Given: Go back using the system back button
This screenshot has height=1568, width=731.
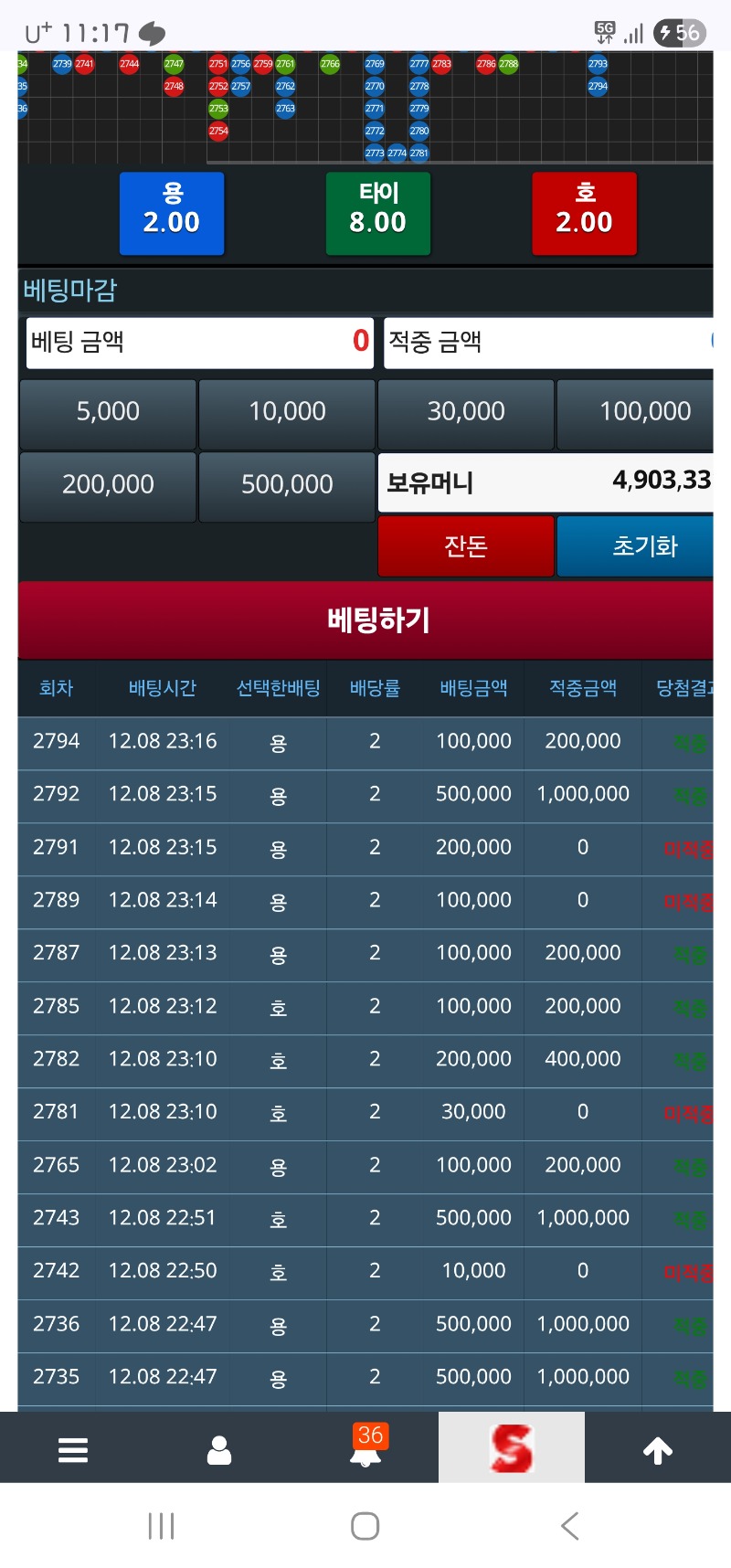Looking at the screenshot, I should (x=570, y=1526).
